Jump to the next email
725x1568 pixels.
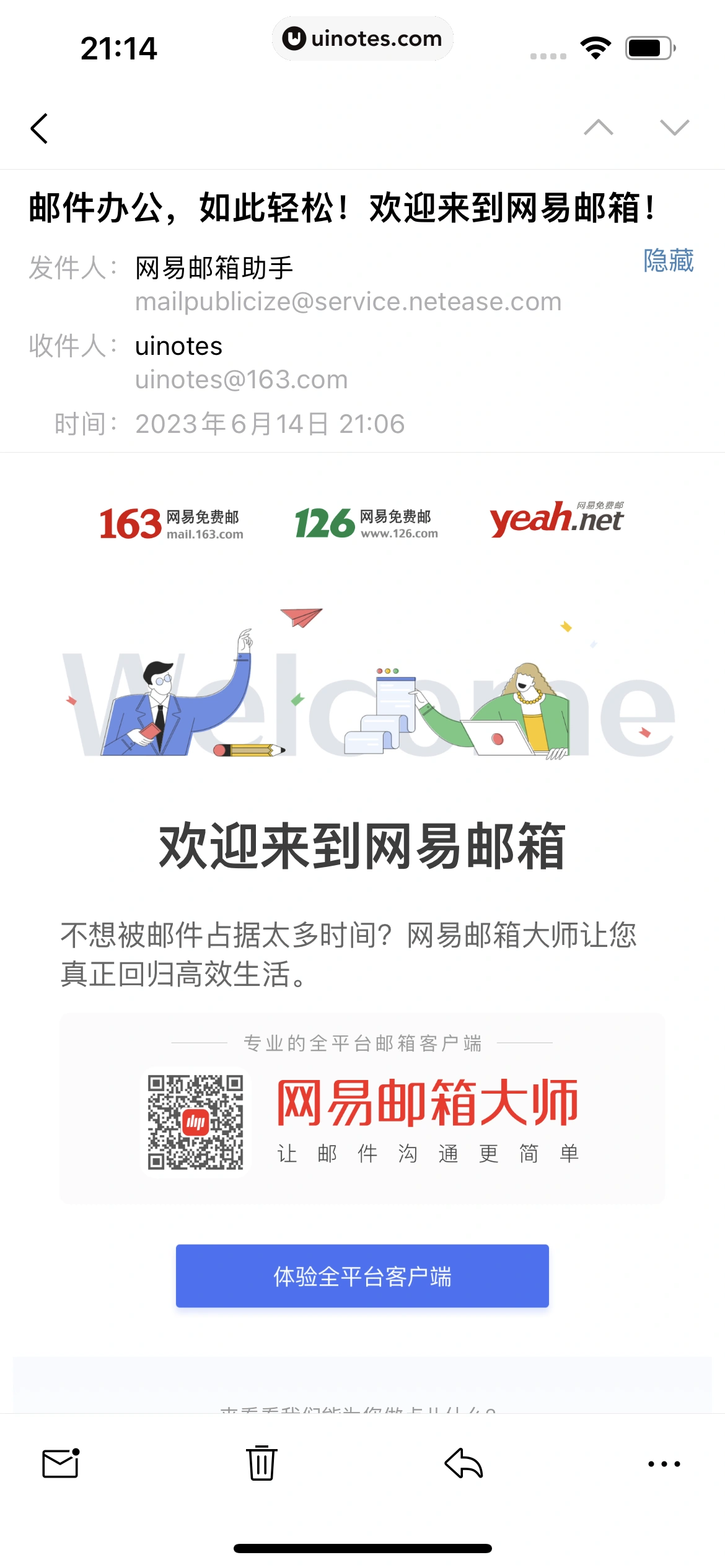tap(674, 128)
